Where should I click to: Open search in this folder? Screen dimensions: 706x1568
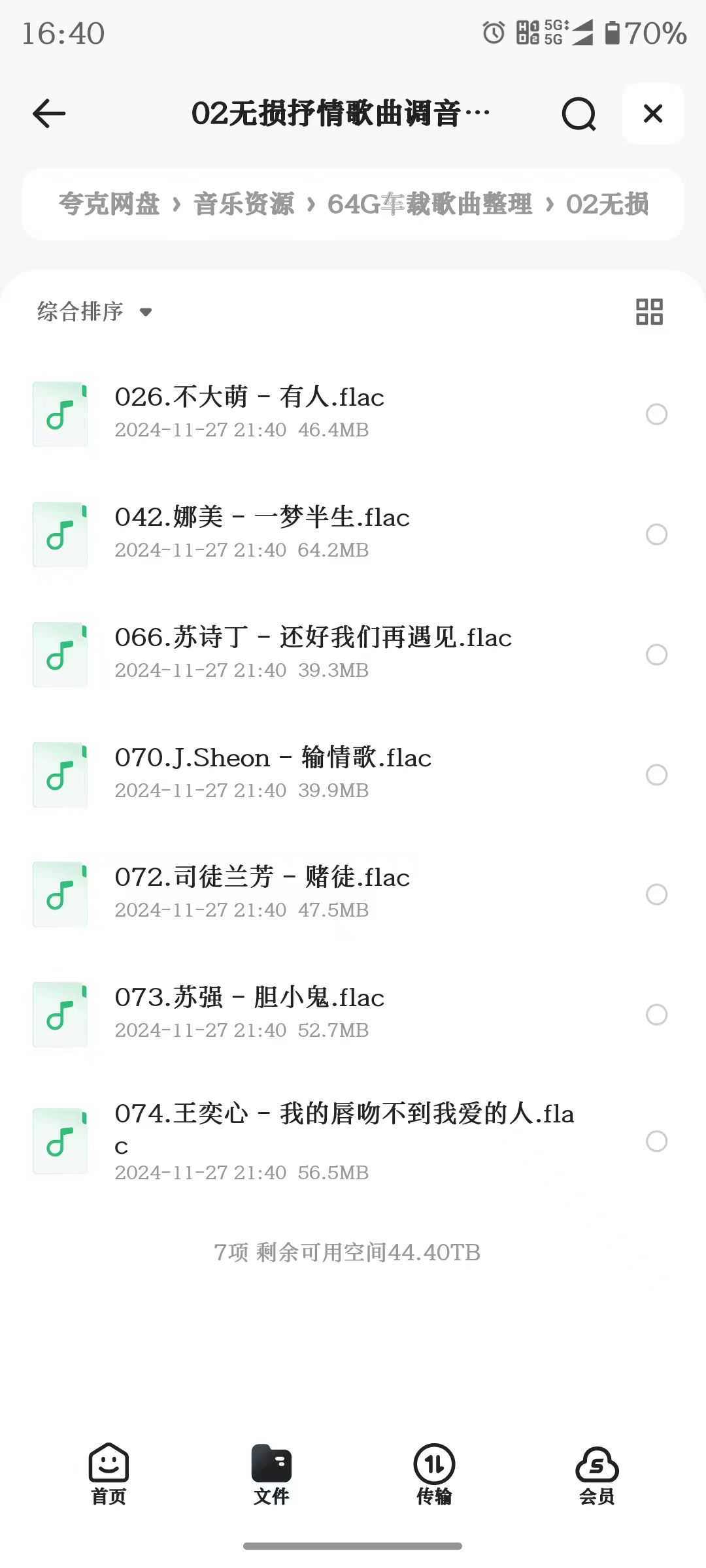click(579, 114)
